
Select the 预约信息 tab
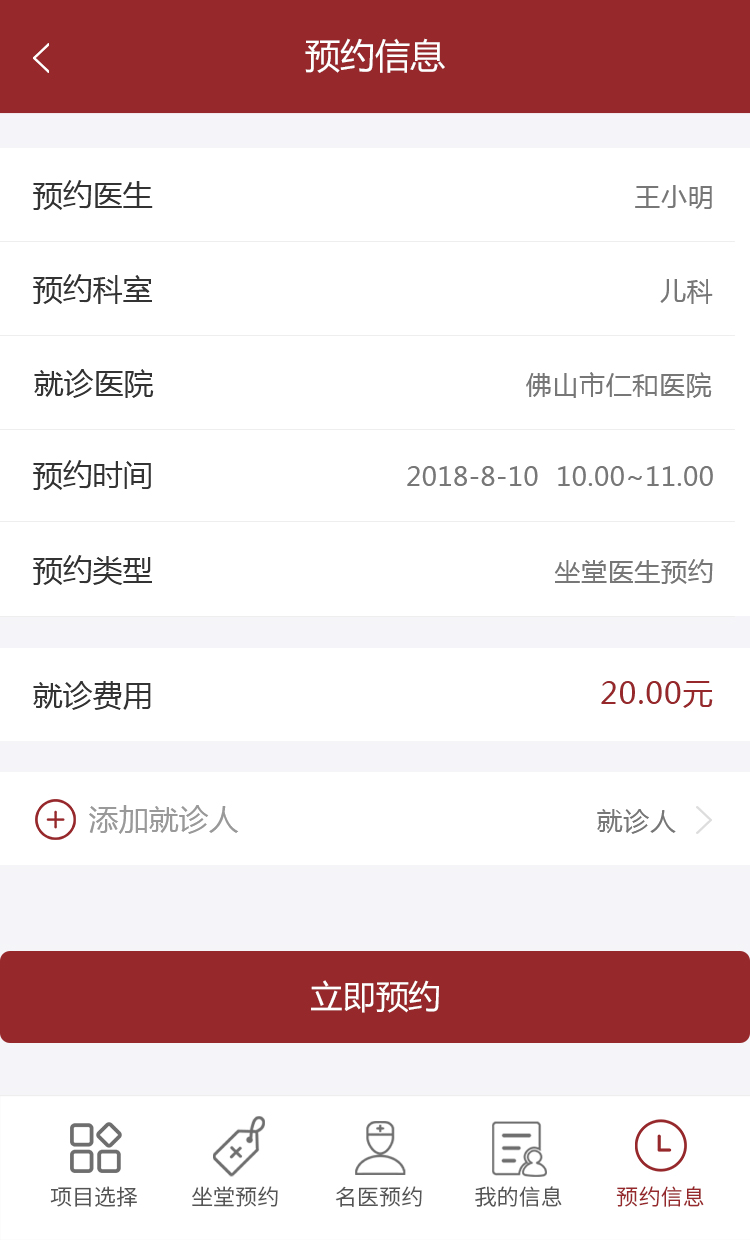(660, 1163)
